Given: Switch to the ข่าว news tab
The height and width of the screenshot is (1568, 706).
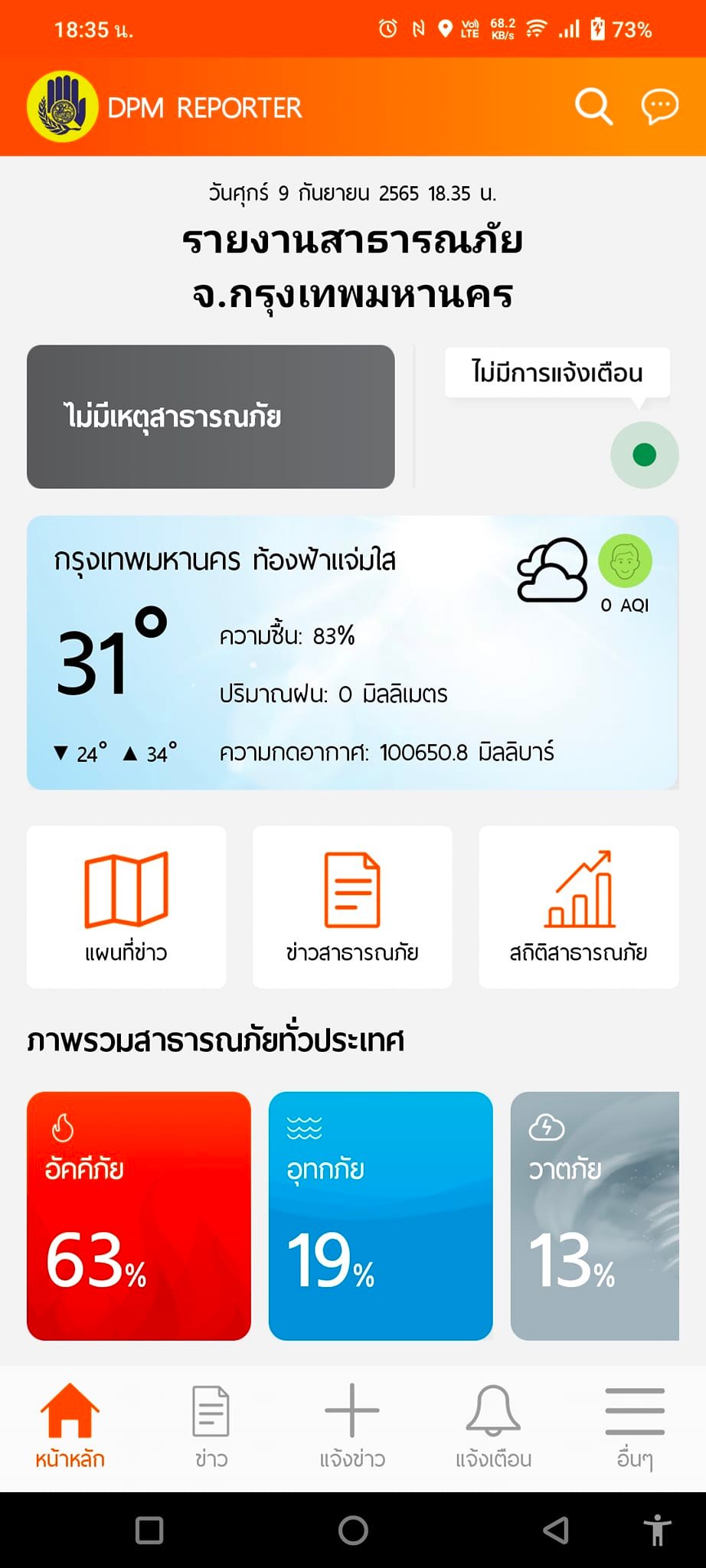Looking at the screenshot, I should (x=211, y=1426).
